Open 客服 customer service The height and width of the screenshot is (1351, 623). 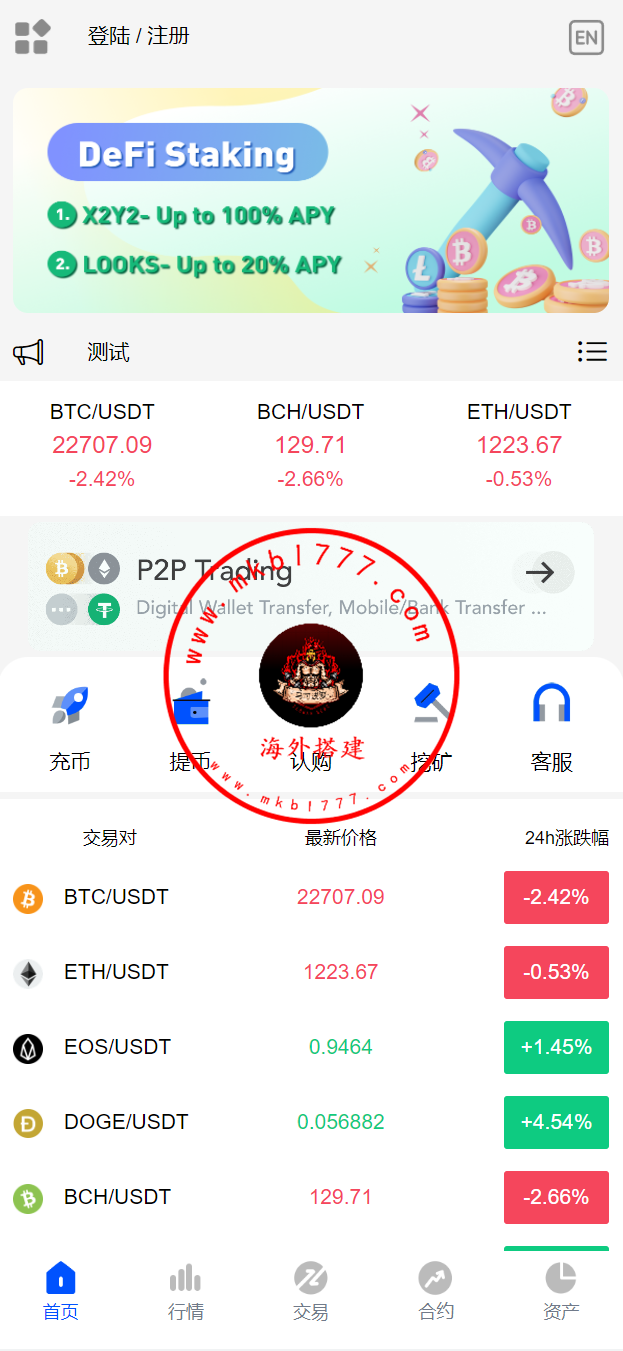(551, 728)
